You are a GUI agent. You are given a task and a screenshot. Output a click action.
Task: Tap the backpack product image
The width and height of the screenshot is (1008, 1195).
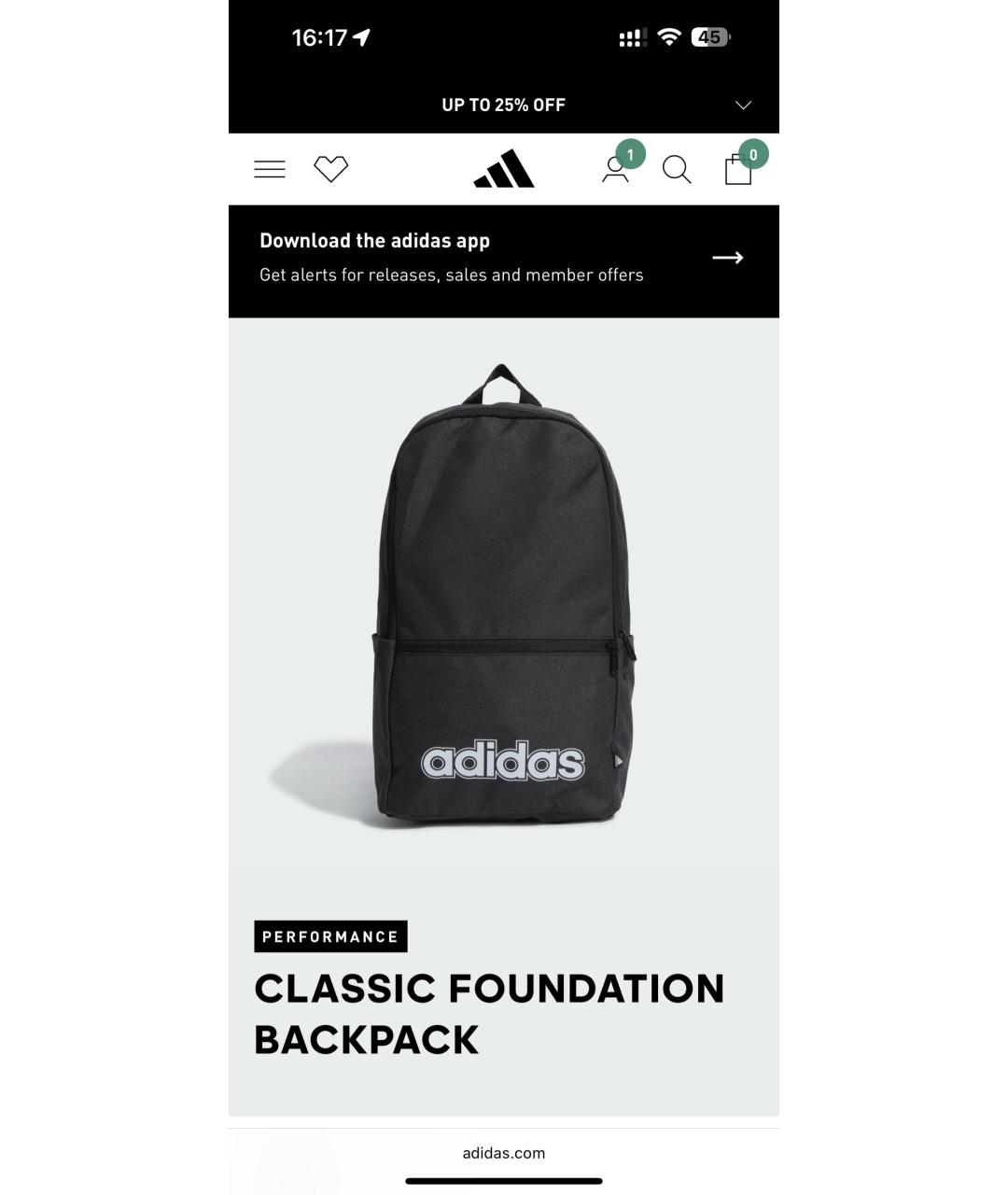point(503,597)
